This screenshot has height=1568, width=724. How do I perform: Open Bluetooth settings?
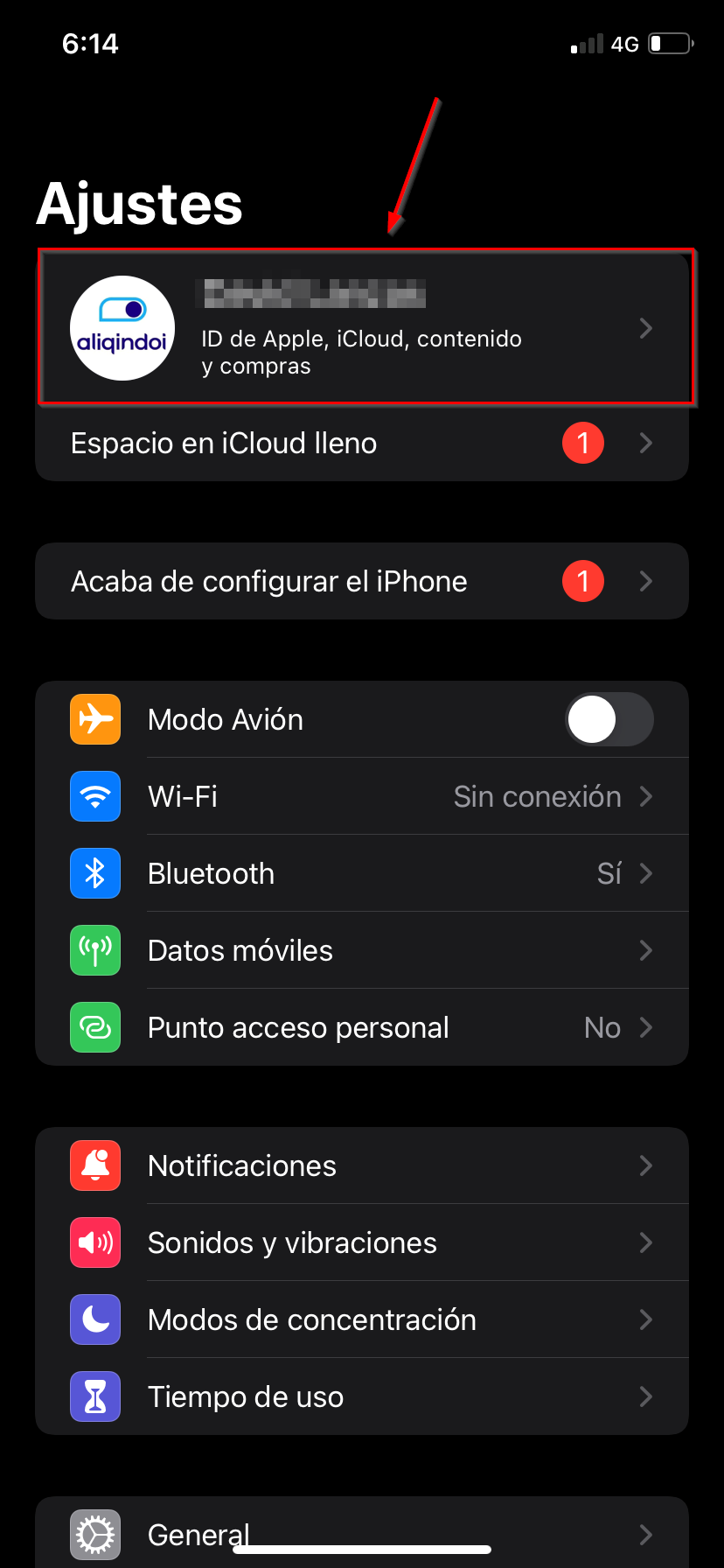[362, 873]
